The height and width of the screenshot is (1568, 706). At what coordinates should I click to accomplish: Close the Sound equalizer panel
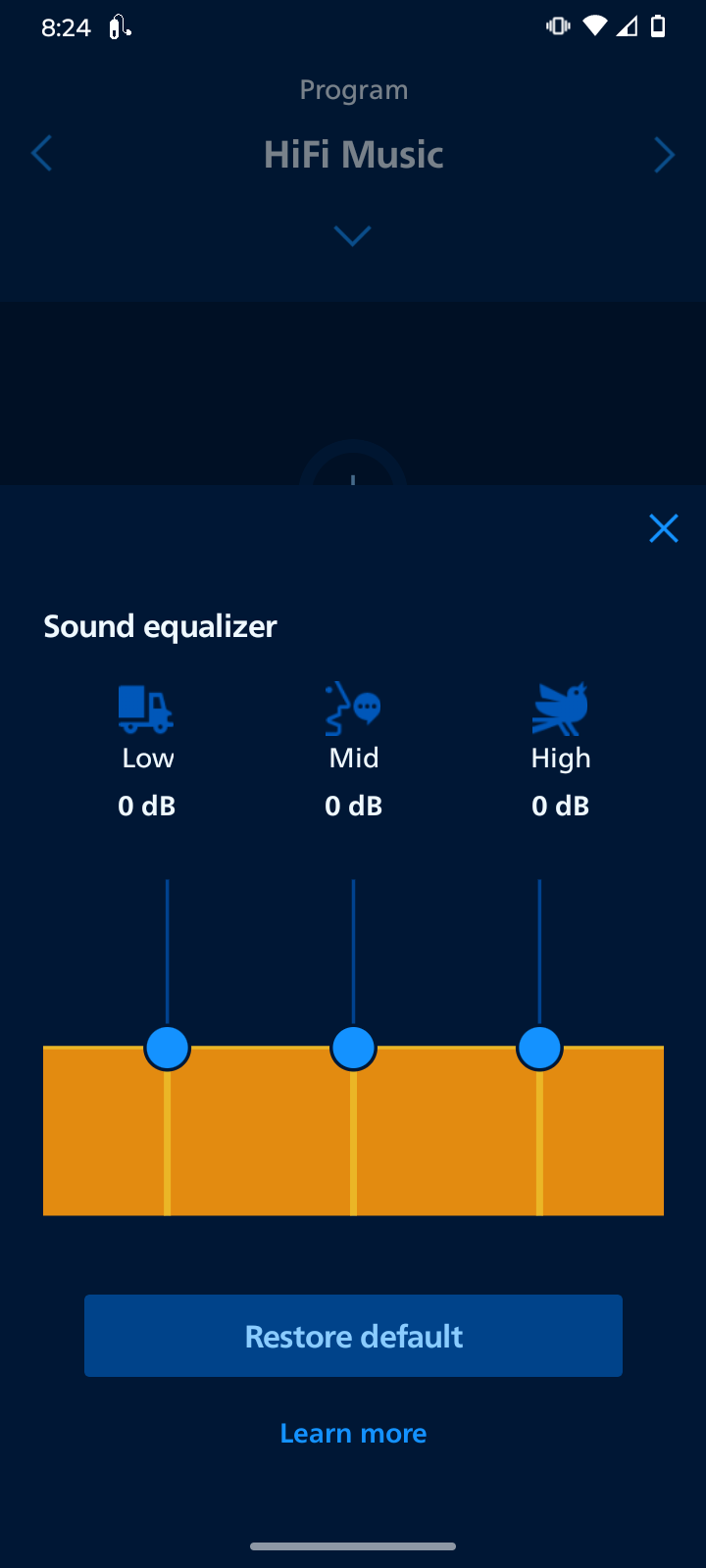pyautogui.click(x=664, y=528)
